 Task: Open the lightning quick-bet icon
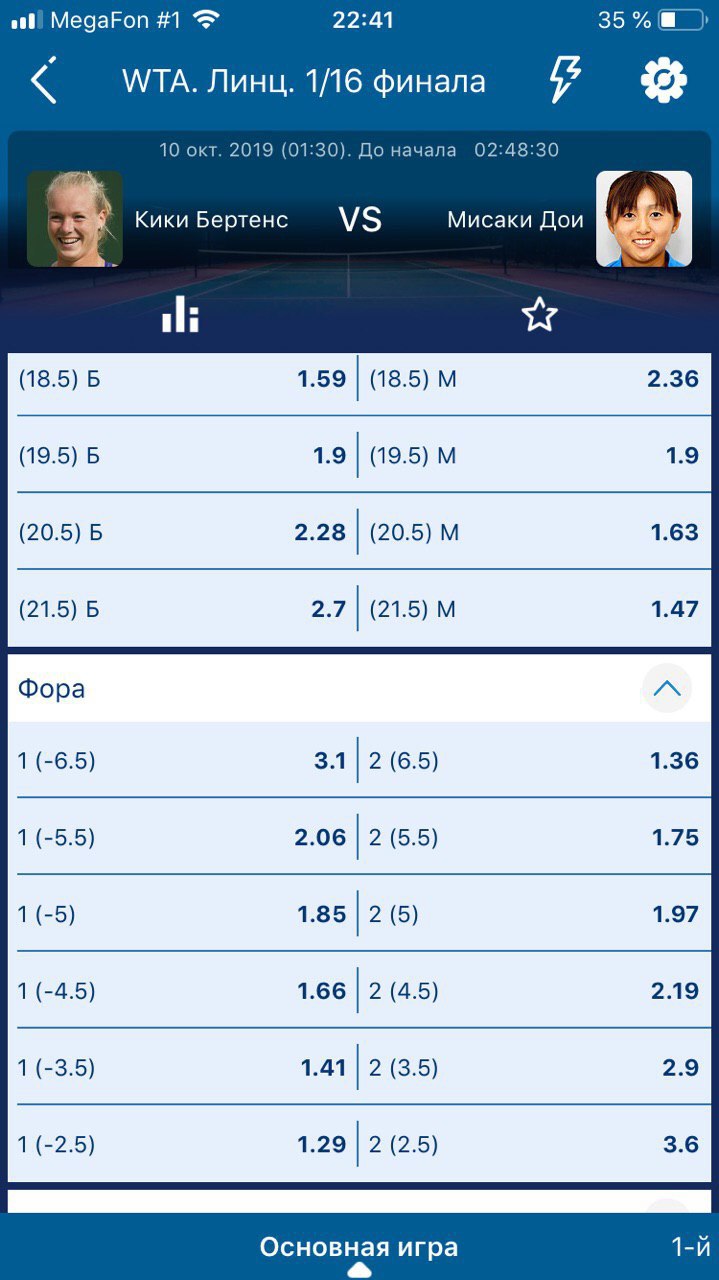click(x=566, y=79)
